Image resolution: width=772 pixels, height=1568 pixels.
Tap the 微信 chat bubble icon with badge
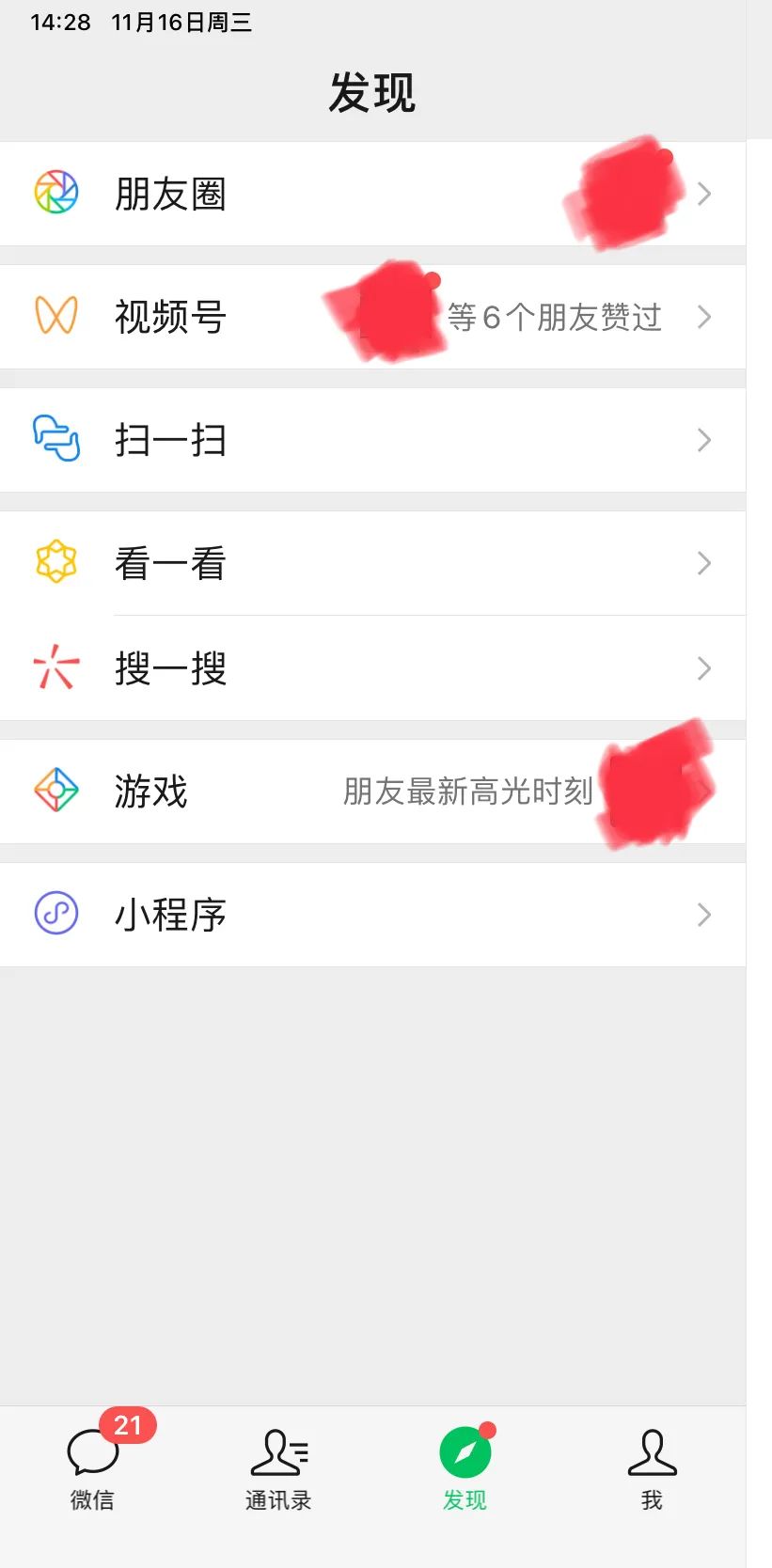point(91,1452)
